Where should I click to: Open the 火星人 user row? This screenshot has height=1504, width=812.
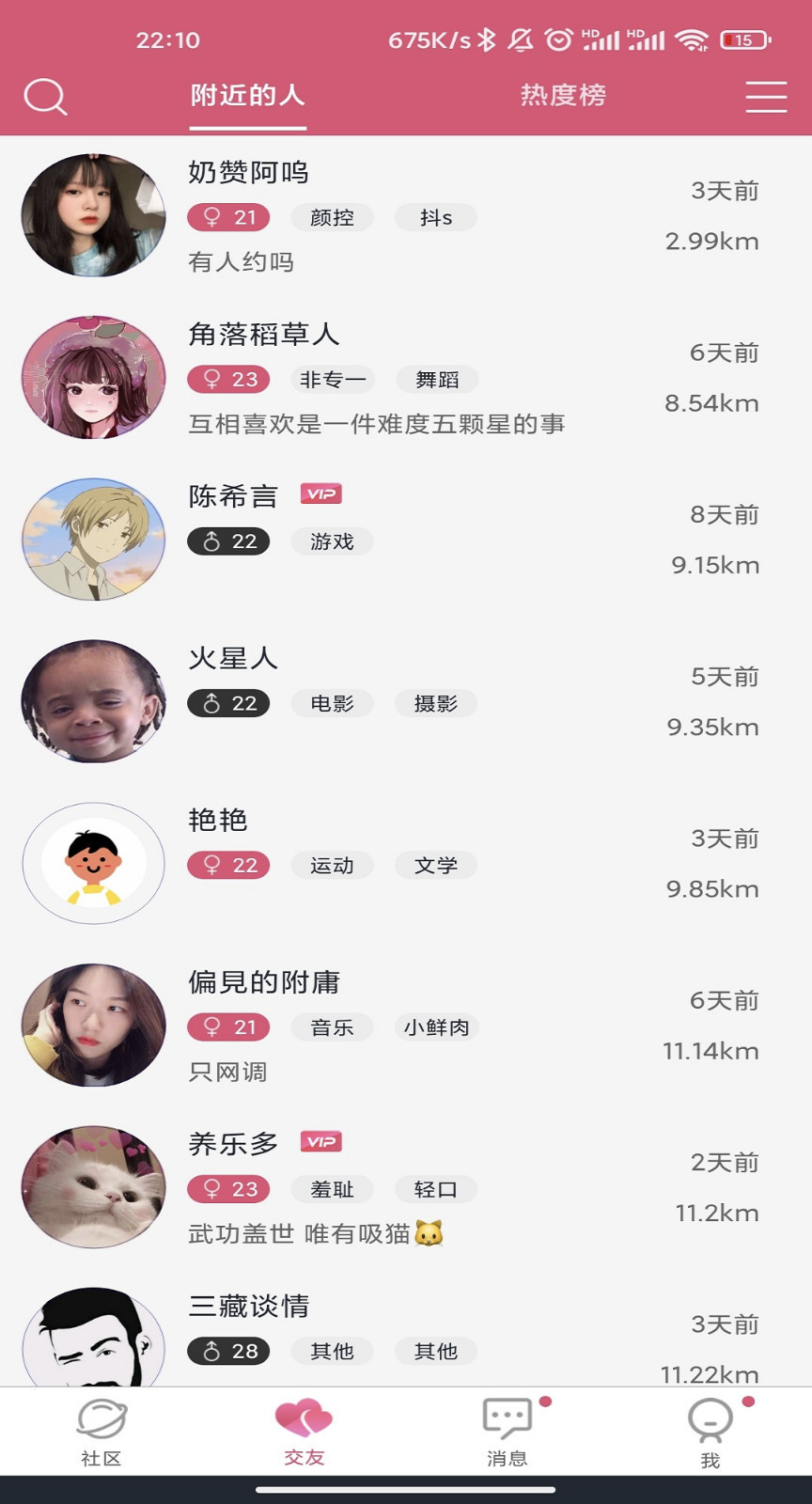pyautogui.click(x=406, y=701)
